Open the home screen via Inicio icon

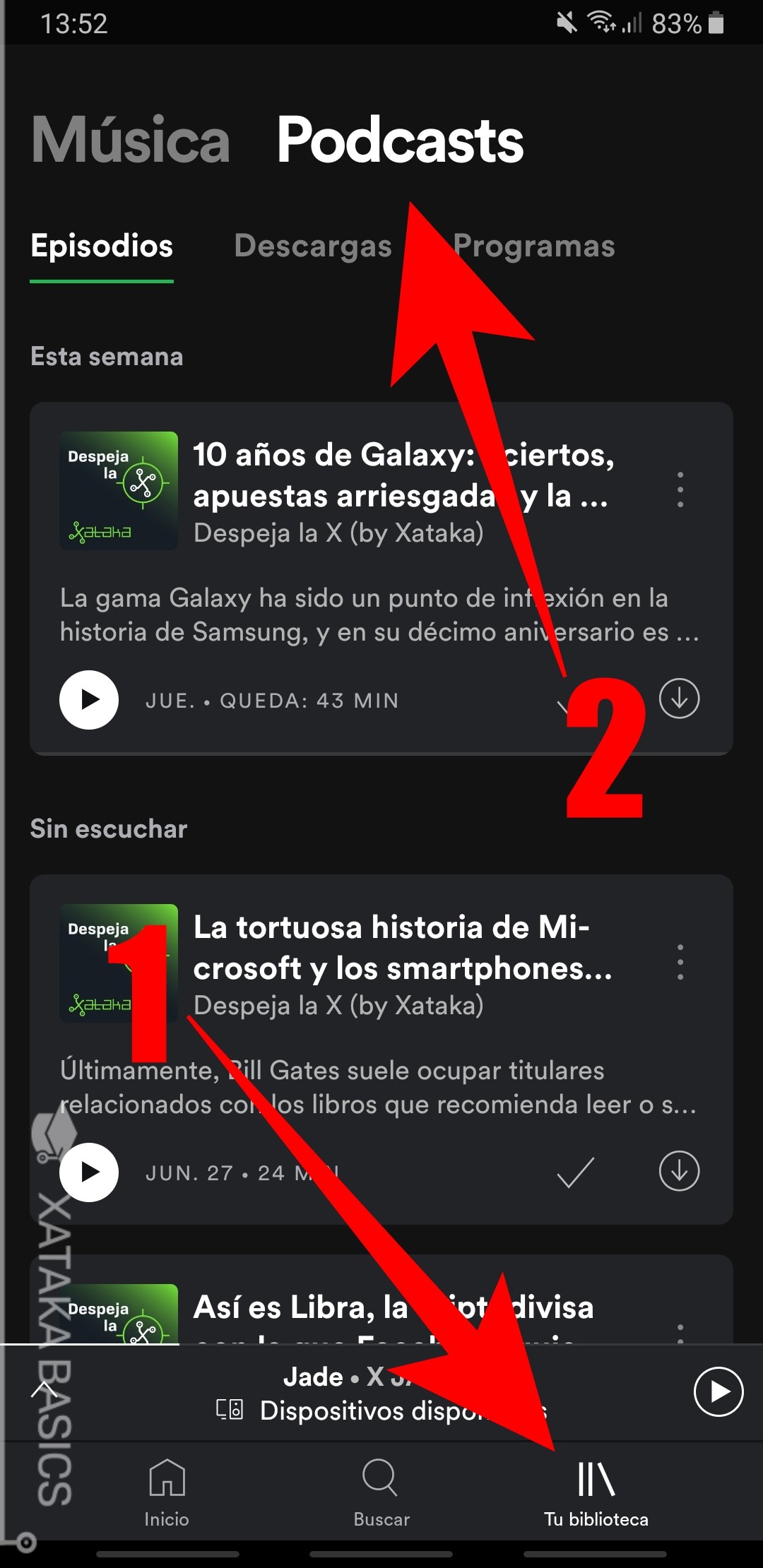(167, 1487)
